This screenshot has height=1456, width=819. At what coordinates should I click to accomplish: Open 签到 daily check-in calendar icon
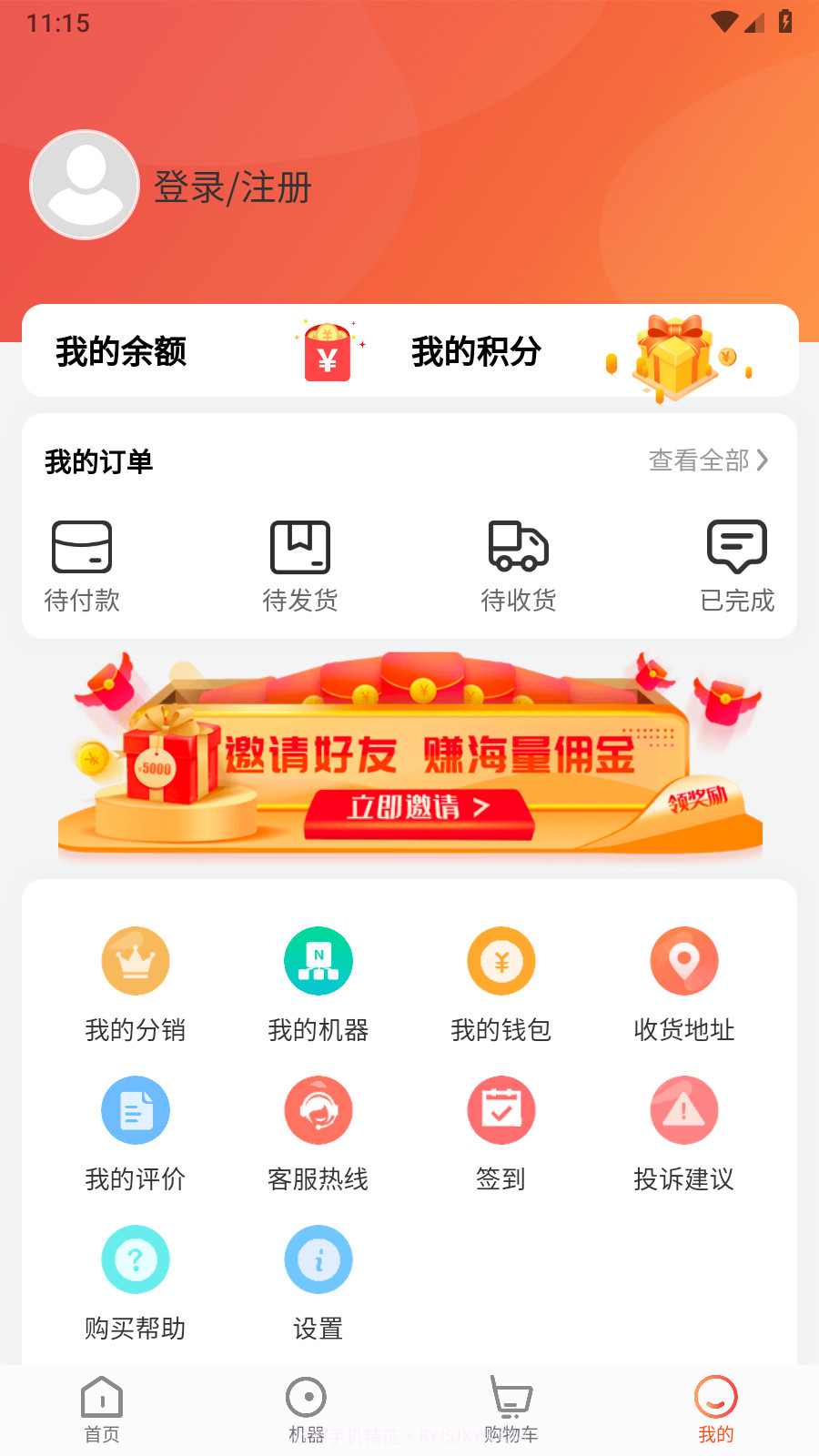pos(501,1110)
